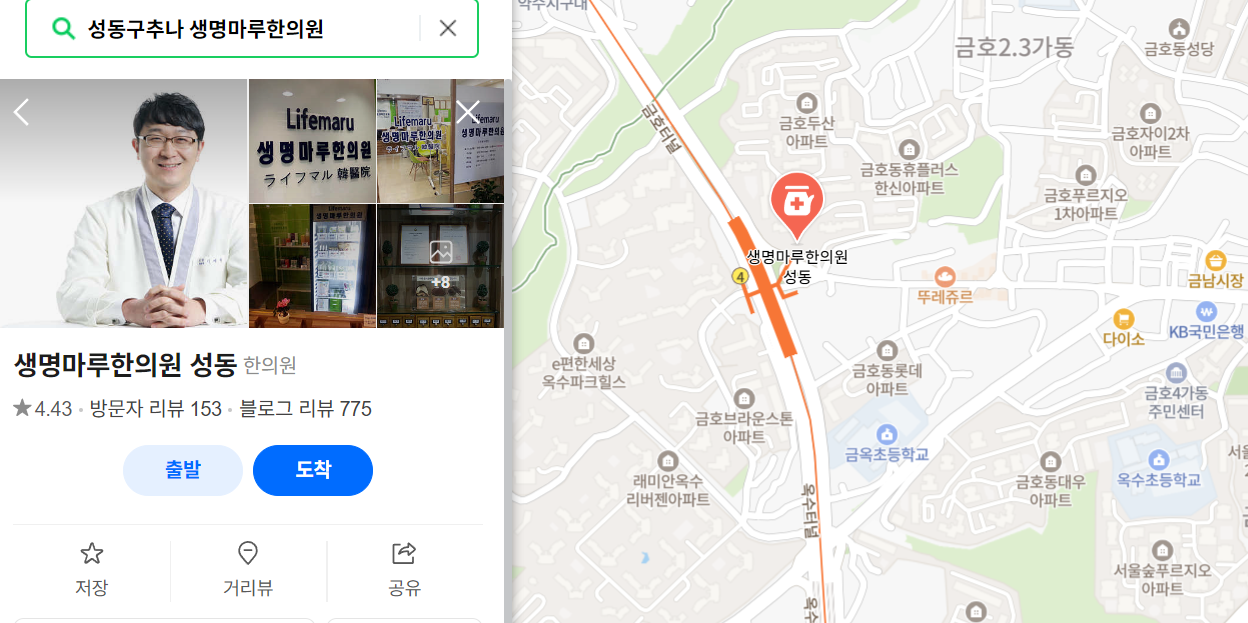
Task: Save this place with 저장
Action: (91, 569)
